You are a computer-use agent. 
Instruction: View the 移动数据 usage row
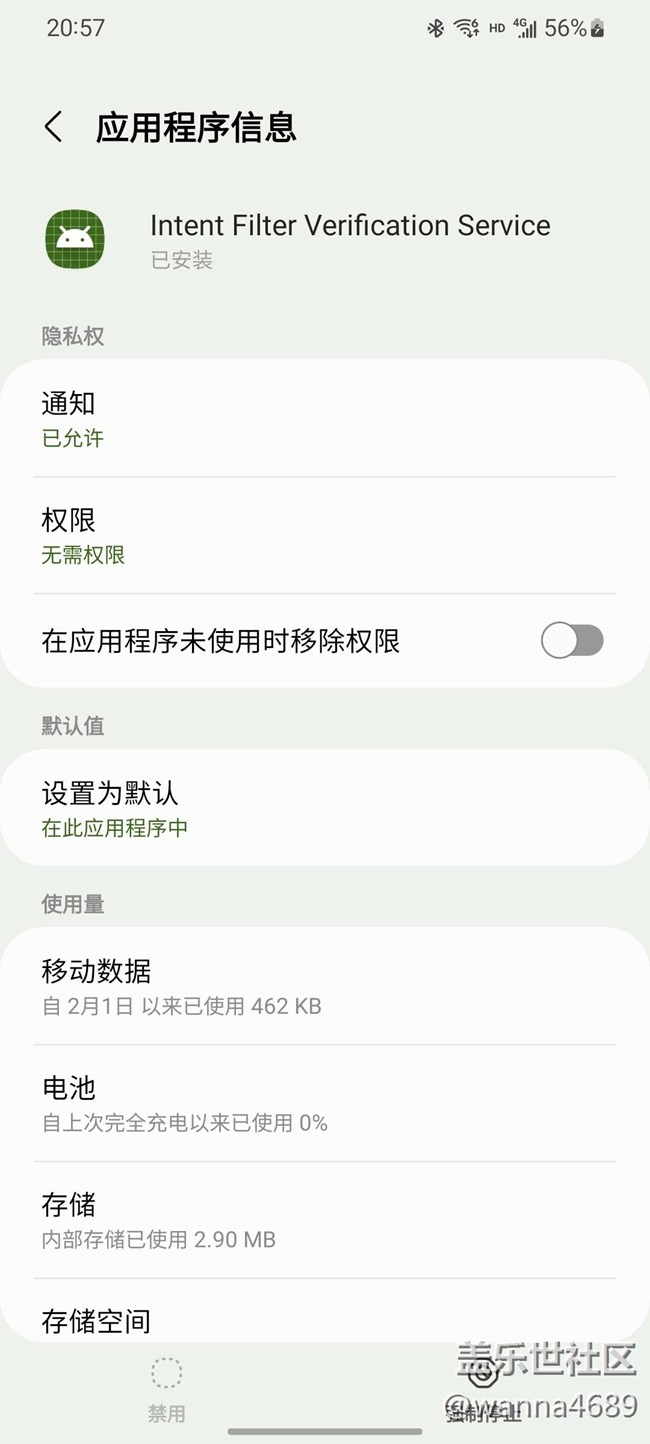pyautogui.click(x=325, y=986)
